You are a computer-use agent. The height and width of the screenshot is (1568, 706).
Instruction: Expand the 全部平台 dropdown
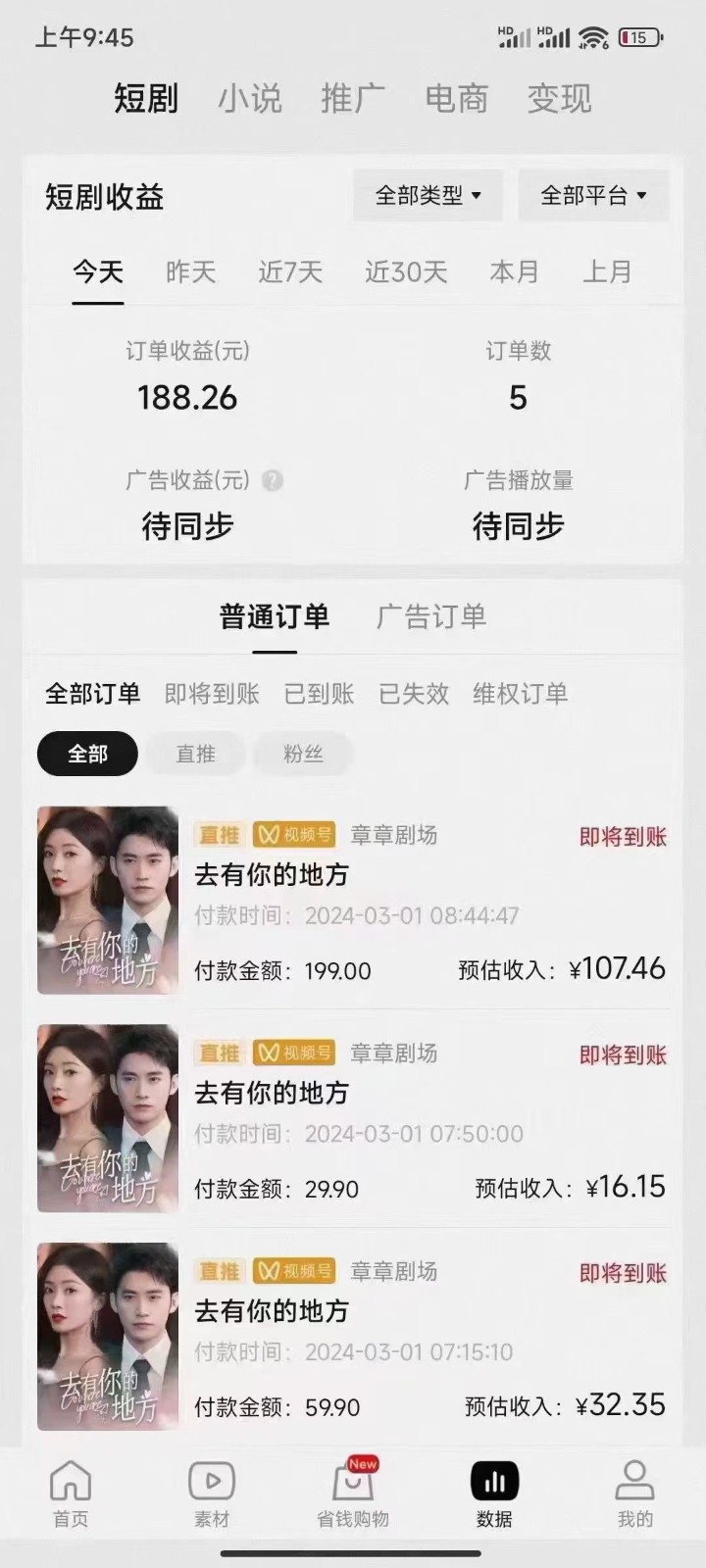[x=593, y=195]
